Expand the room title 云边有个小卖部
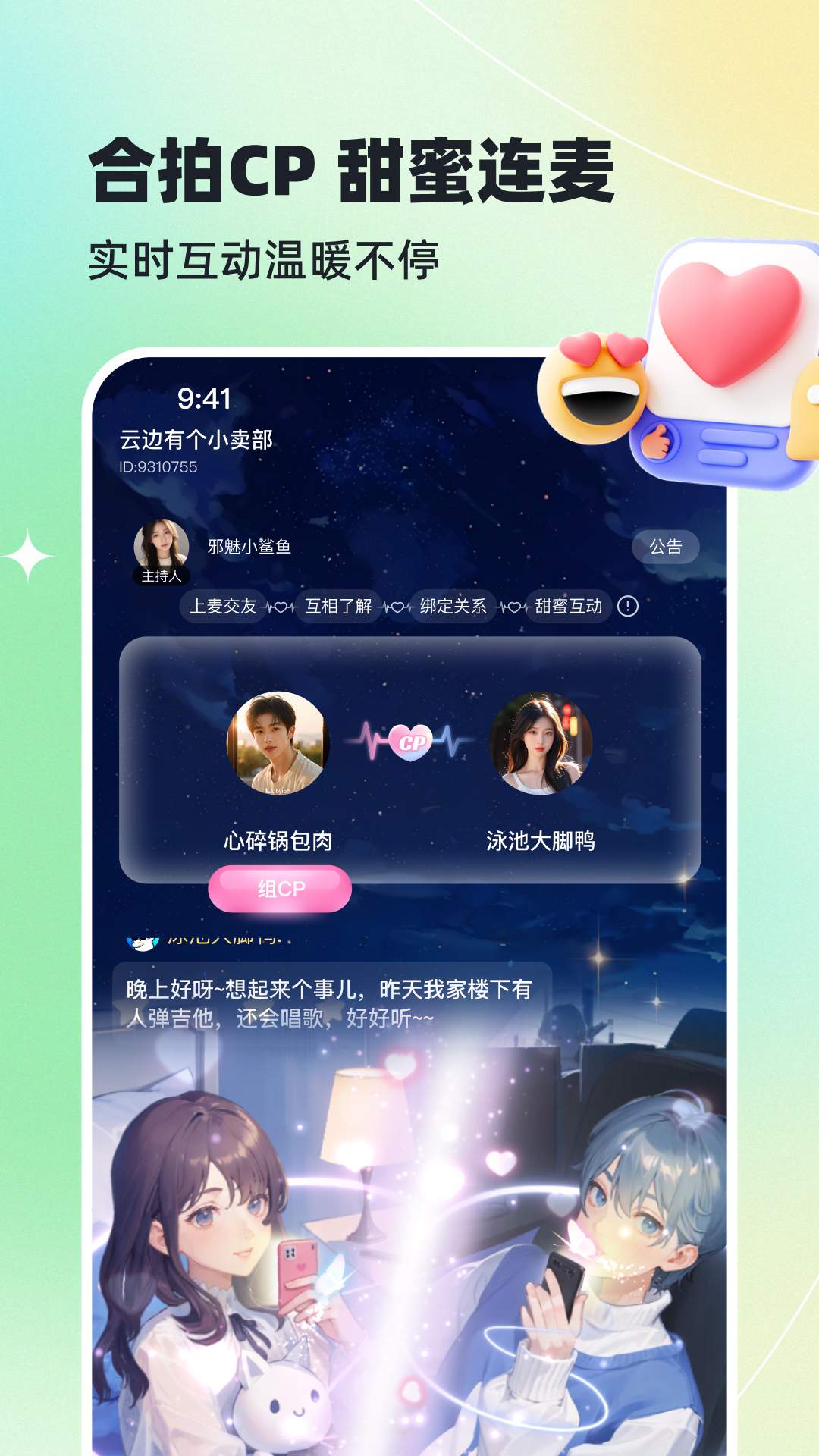The width and height of the screenshot is (819, 1456). click(194, 438)
